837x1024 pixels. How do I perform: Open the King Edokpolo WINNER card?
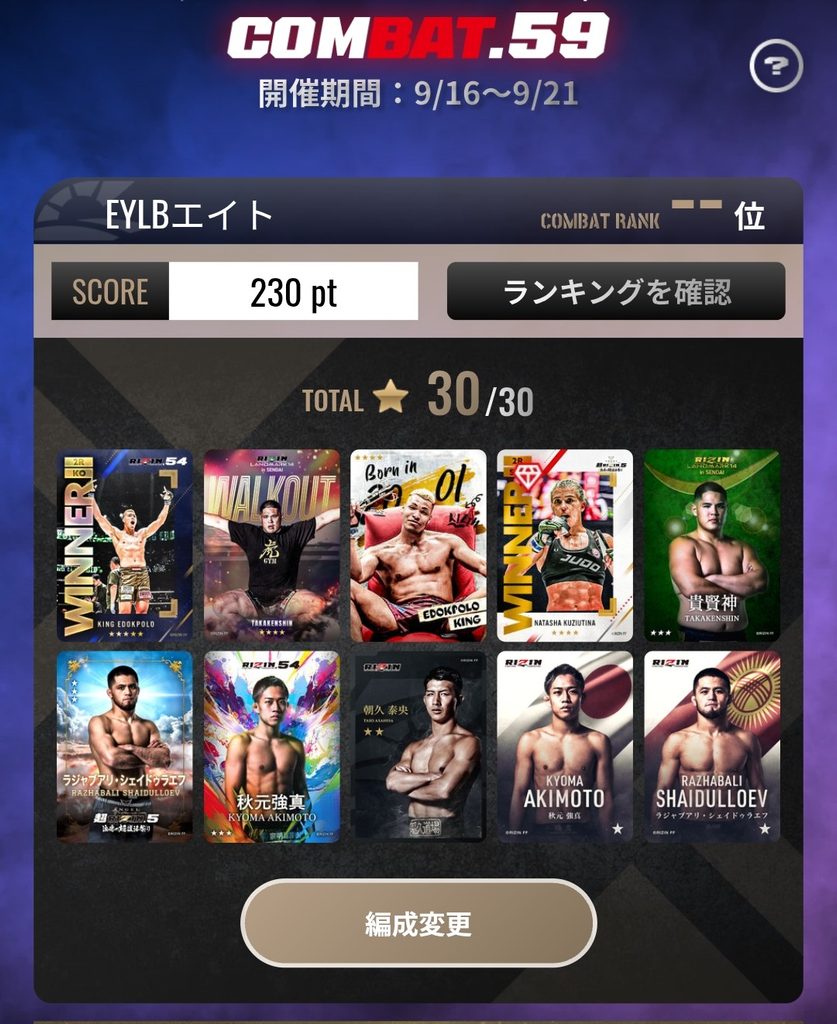[x=125, y=545]
